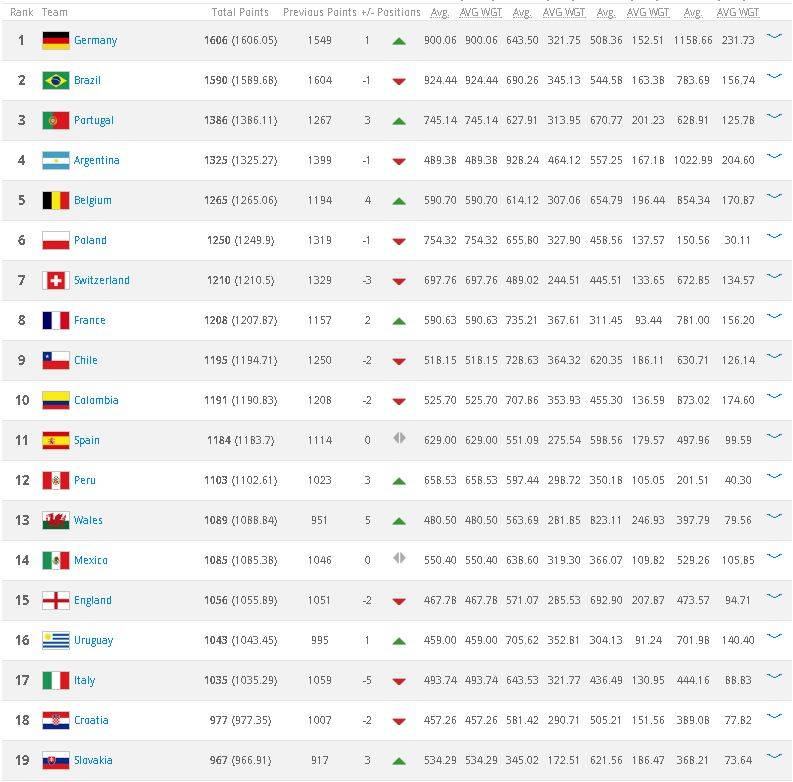Open the Colombia team link
The image size is (793, 782).
[96, 400]
